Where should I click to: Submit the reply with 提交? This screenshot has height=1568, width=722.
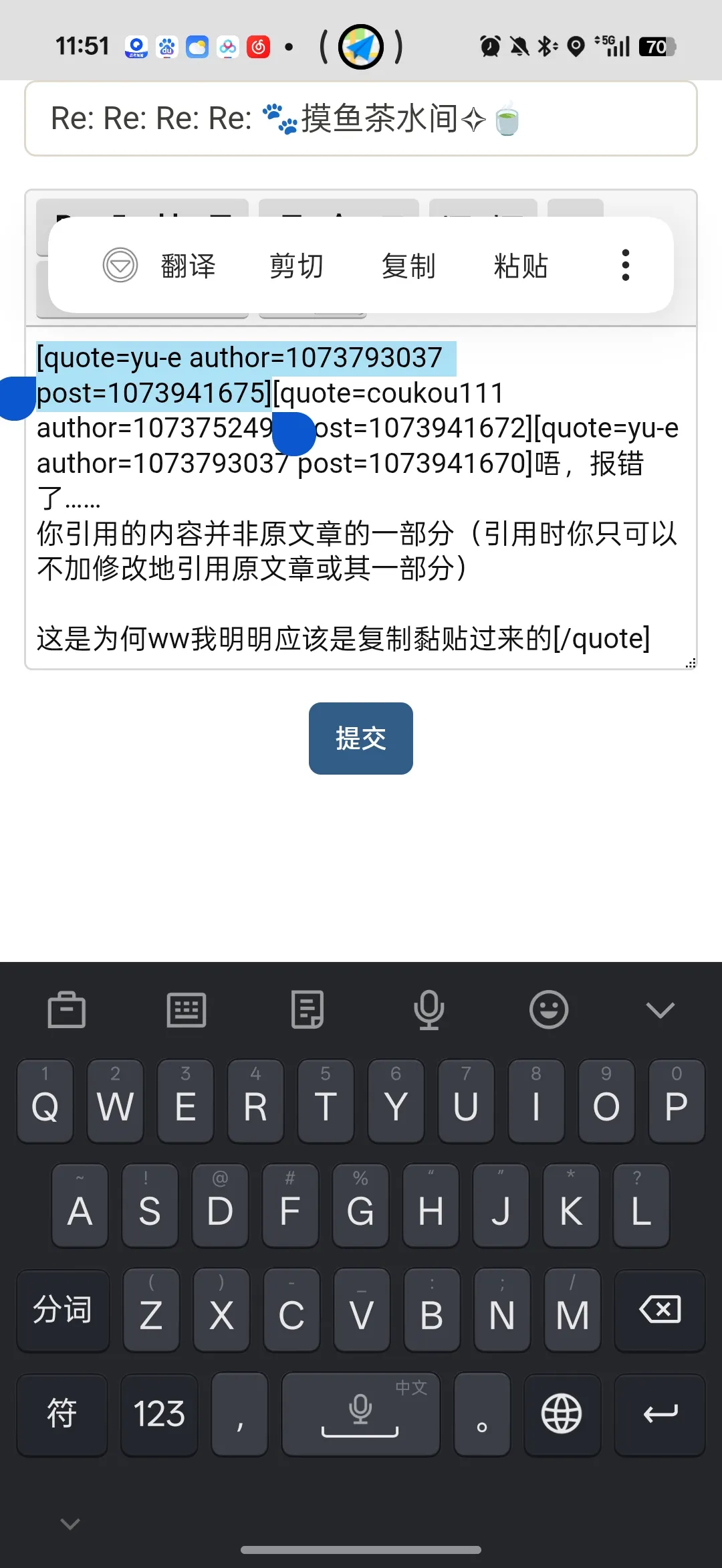(360, 739)
